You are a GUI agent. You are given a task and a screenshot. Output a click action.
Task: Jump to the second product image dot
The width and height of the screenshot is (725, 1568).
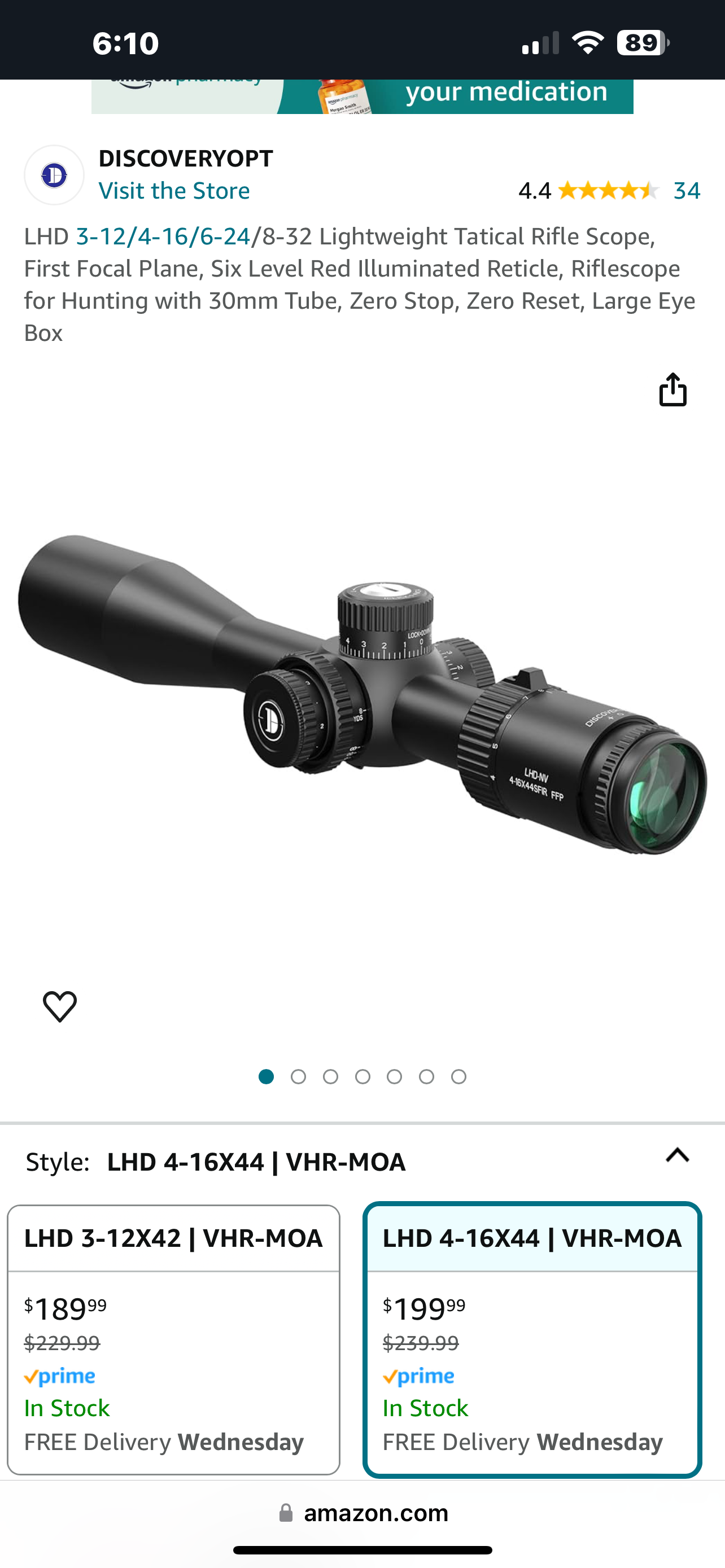pyautogui.click(x=298, y=1077)
